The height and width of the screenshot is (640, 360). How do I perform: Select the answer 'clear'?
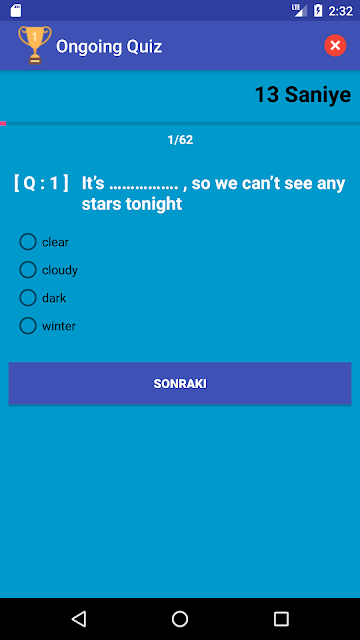tap(44, 242)
